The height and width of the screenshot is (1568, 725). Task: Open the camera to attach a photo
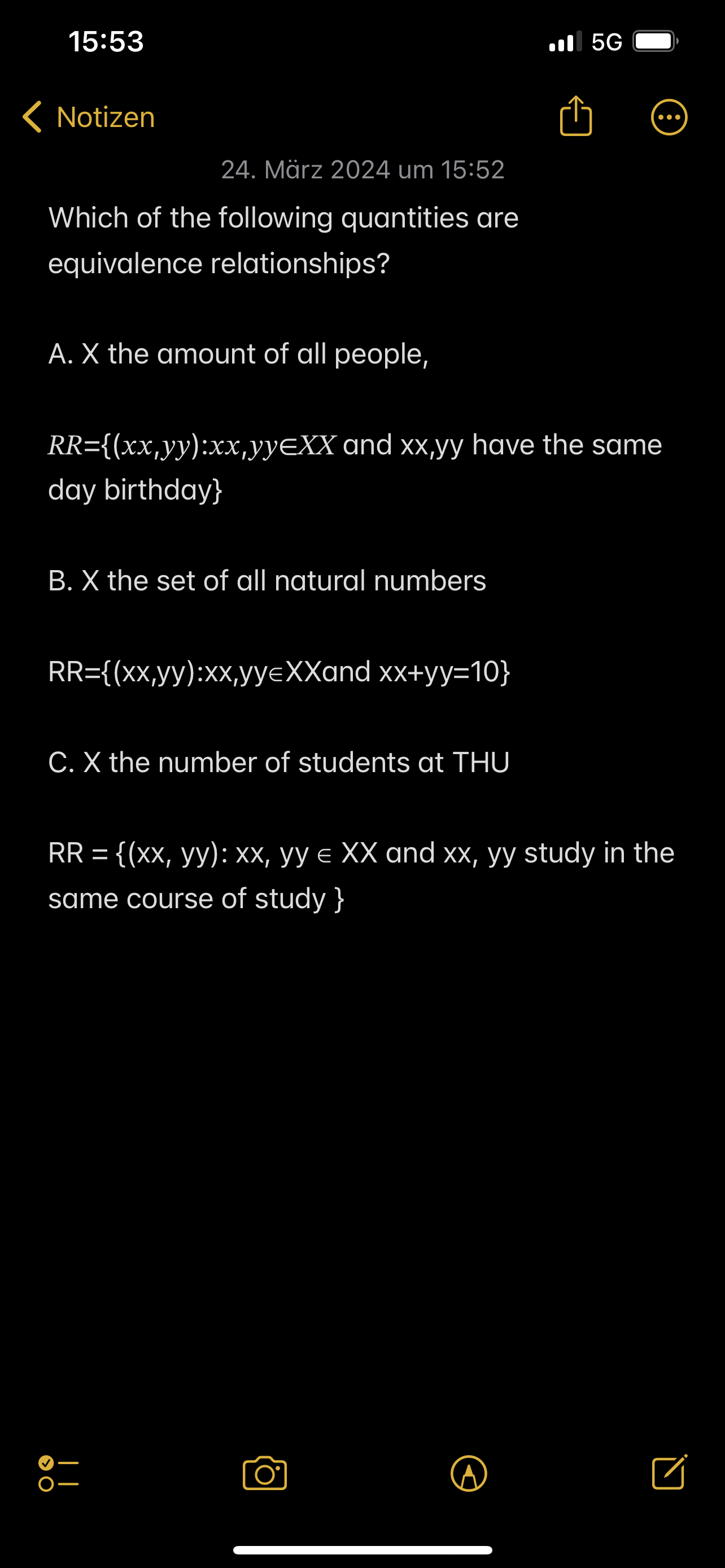pyautogui.click(x=266, y=1473)
